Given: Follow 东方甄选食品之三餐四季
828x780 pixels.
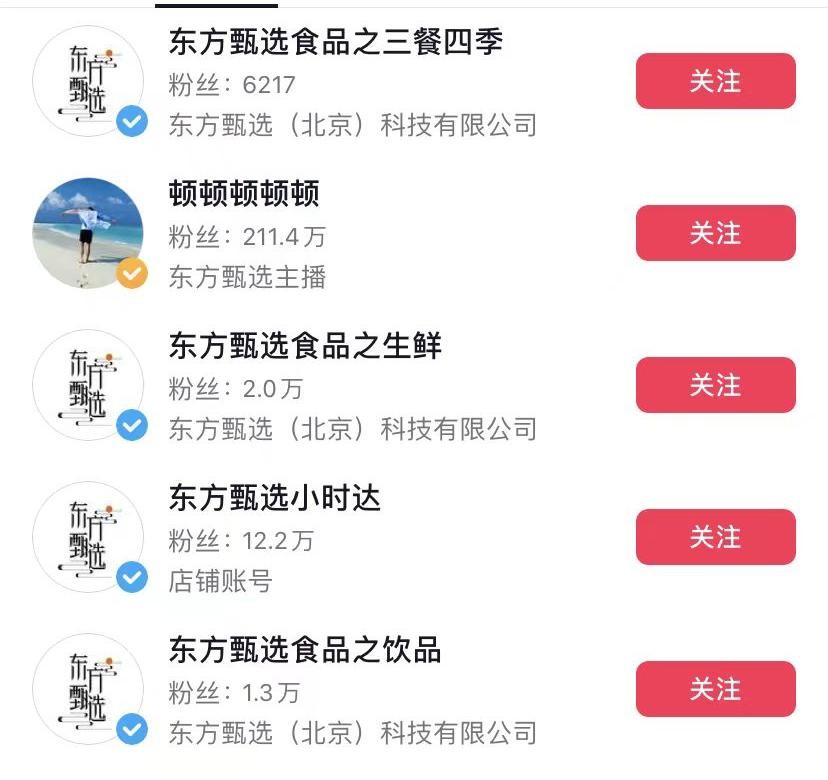Looking at the screenshot, I should point(715,81).
